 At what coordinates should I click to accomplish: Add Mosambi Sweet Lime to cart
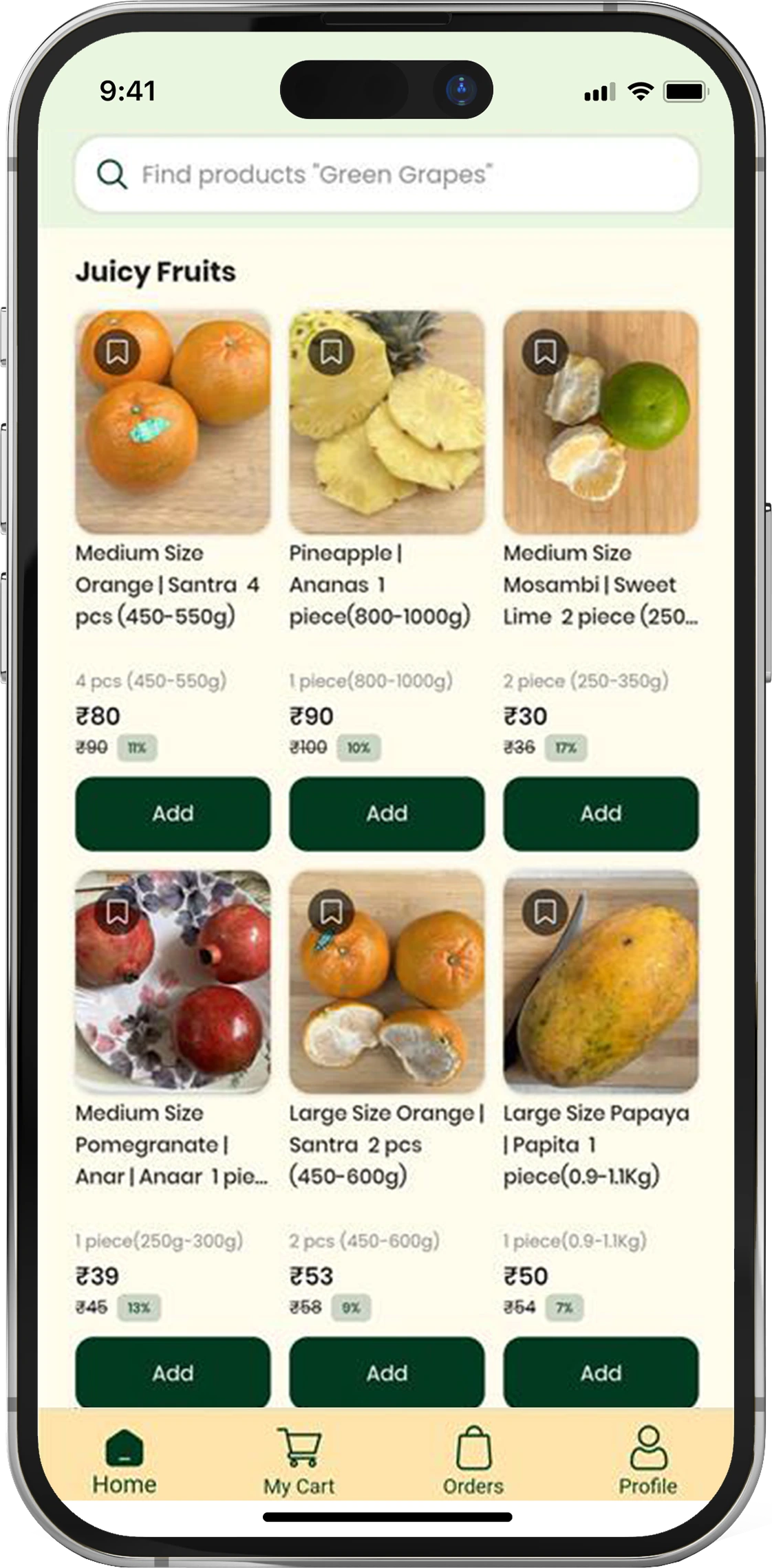pos(601,813)
